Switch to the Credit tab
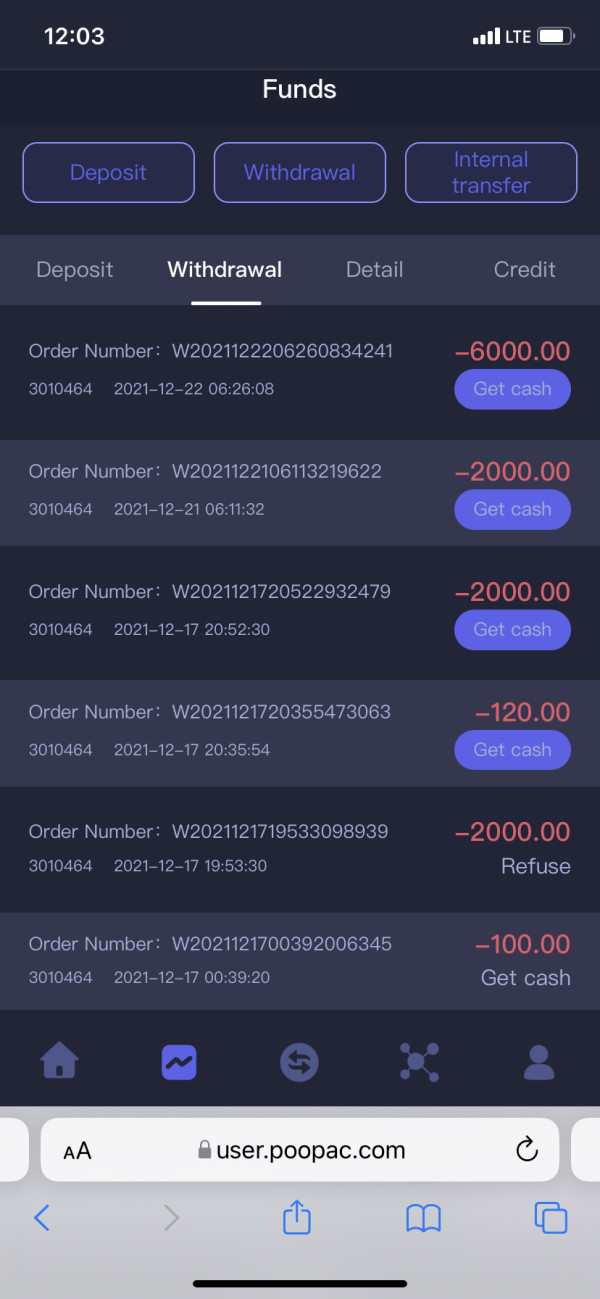The image size is (600, 1299). pos(525,270)
